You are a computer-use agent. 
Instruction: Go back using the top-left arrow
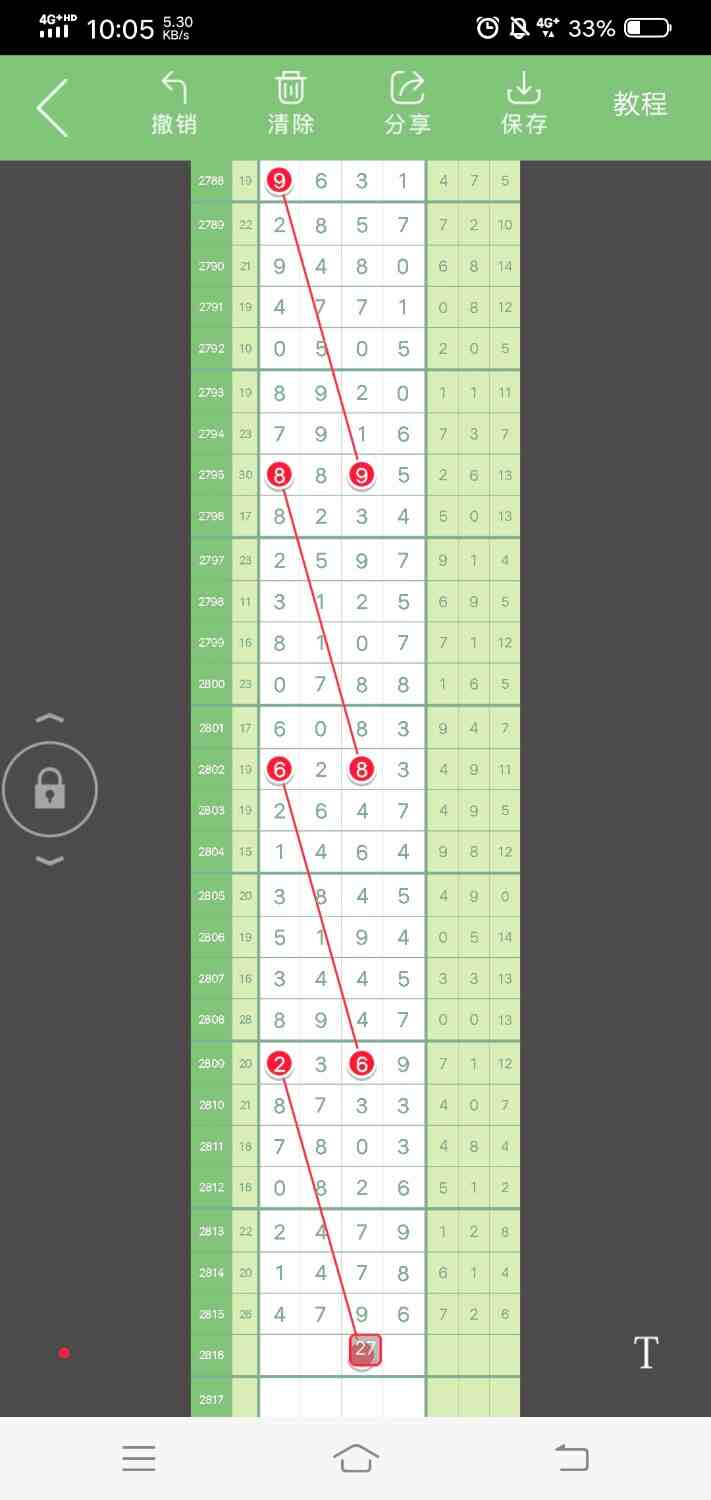(53, 106)
